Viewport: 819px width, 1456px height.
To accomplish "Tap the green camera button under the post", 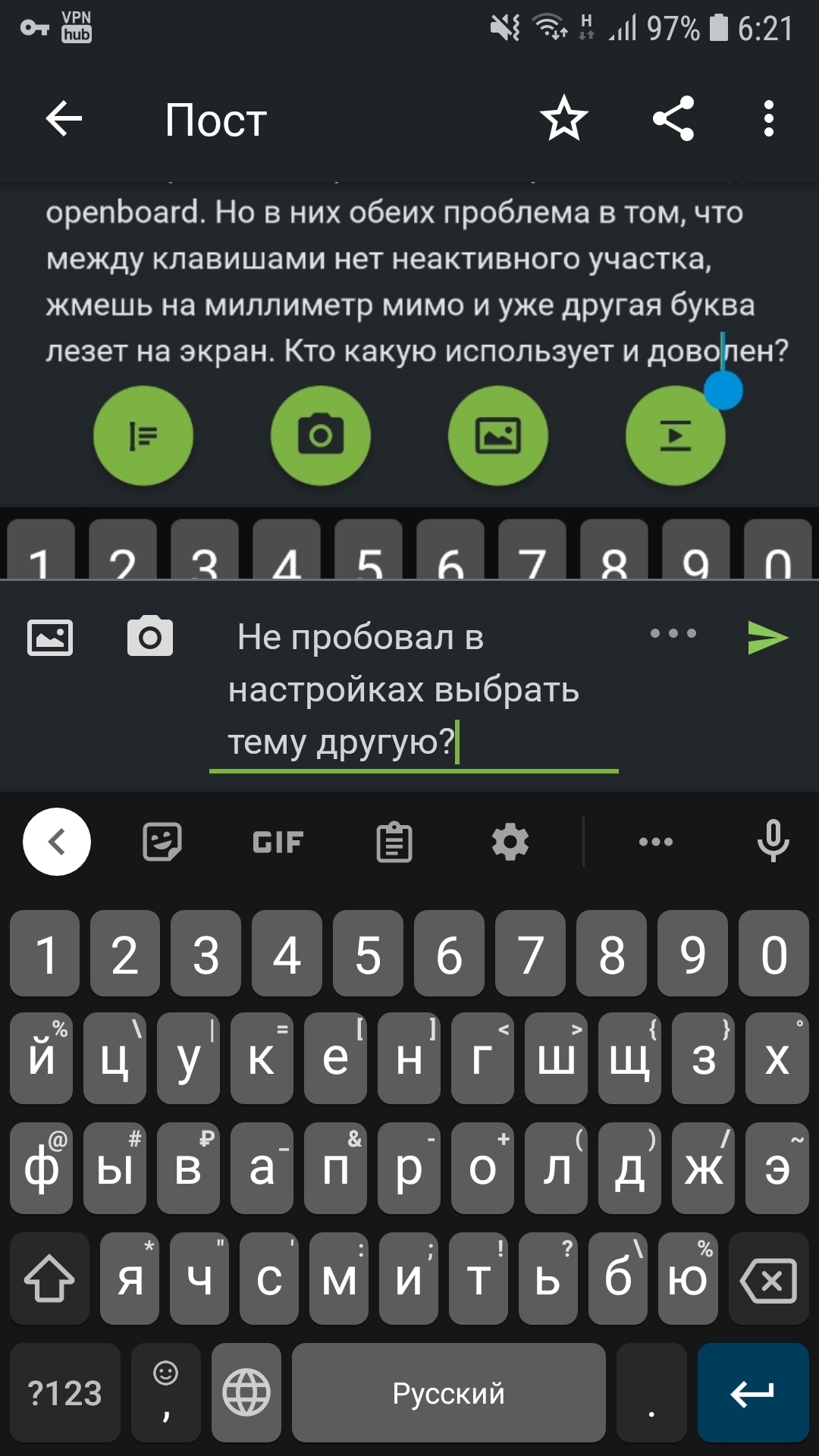I will 321,436.
